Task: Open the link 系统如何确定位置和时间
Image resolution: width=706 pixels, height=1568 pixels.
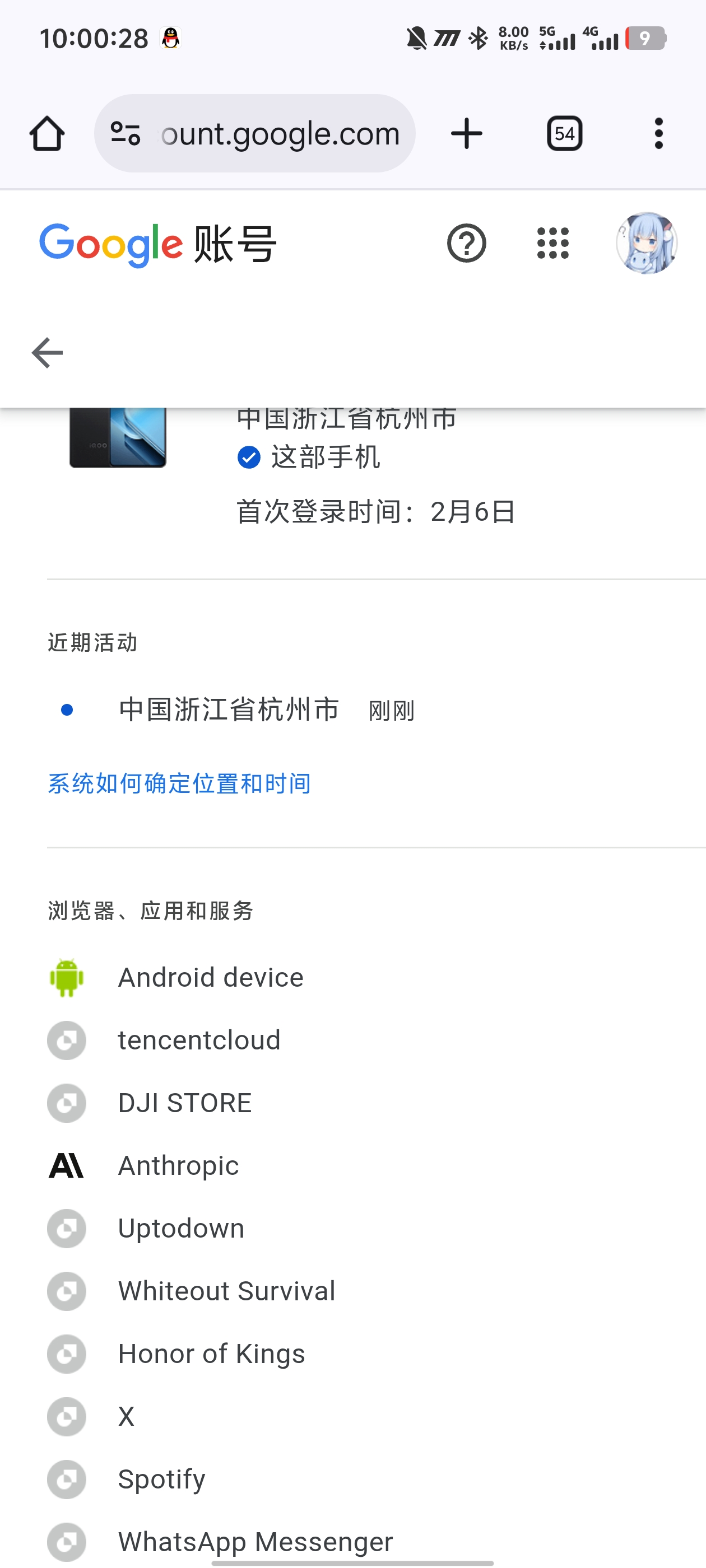Action: [180, 783]
